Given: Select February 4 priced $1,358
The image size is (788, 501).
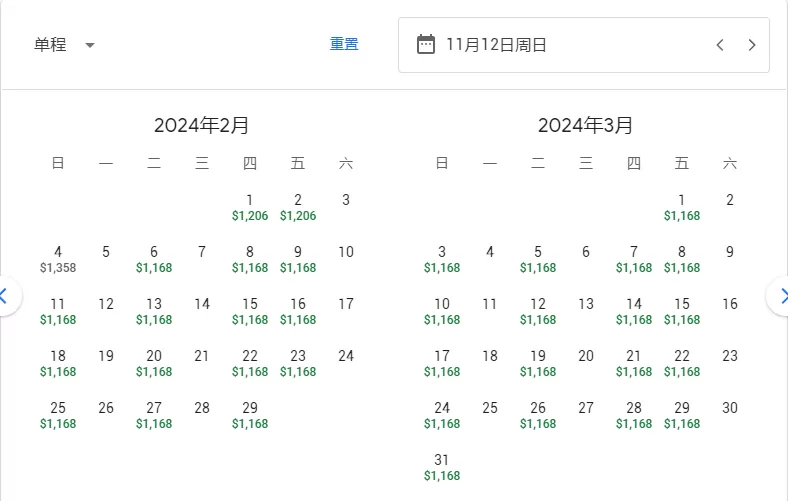Looking at the screenshot, I should pos(58,259).
